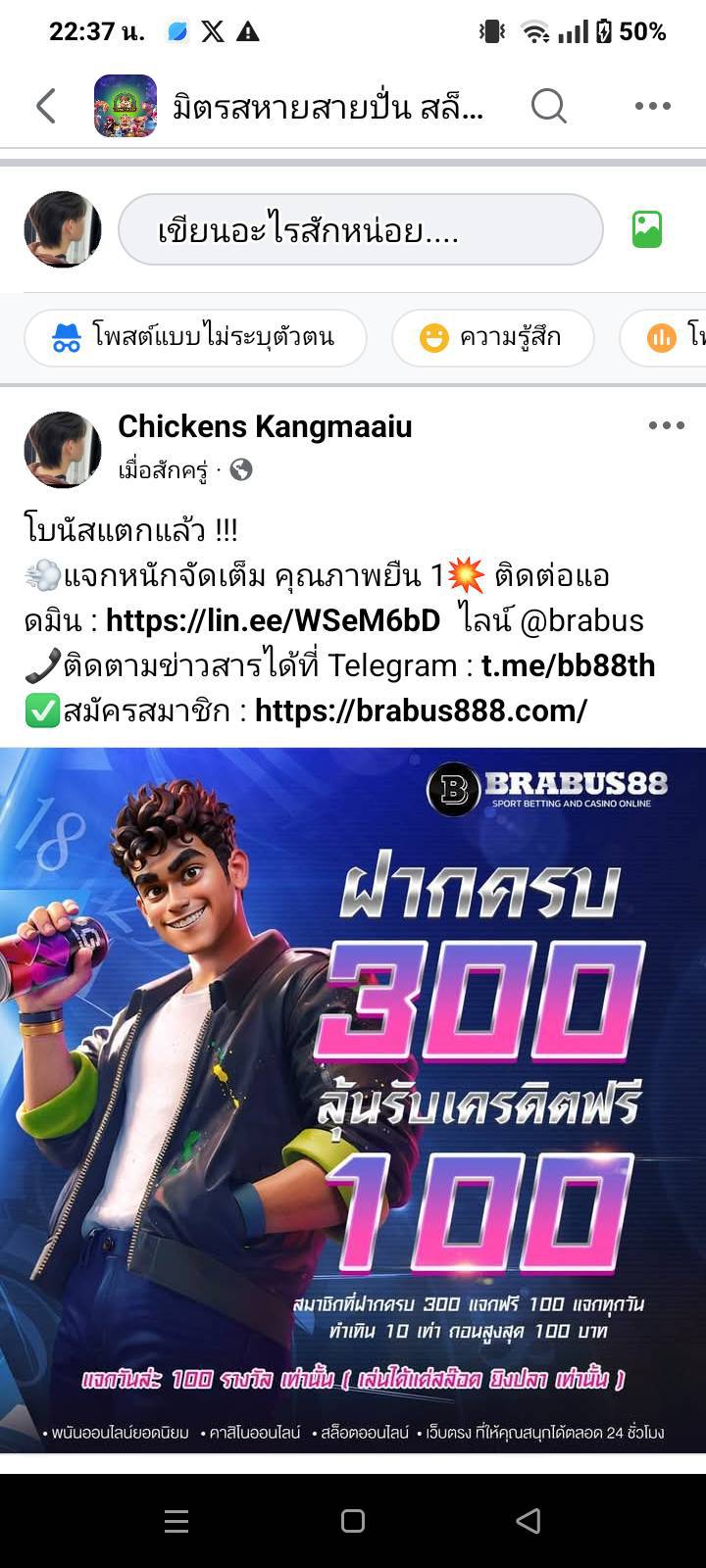Go back using the header arrow
The width and height of the screenshot is (706, 1568).
click(x=46, y=106)
